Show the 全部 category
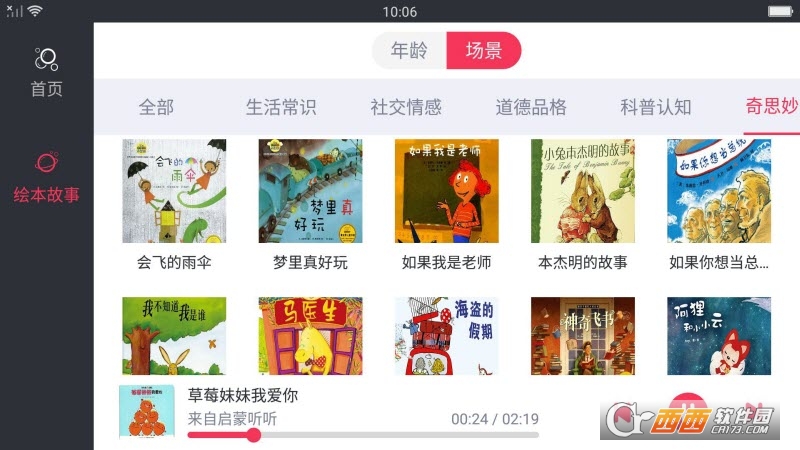The height and width of the screenshot is (450, 800). [156, 107]
